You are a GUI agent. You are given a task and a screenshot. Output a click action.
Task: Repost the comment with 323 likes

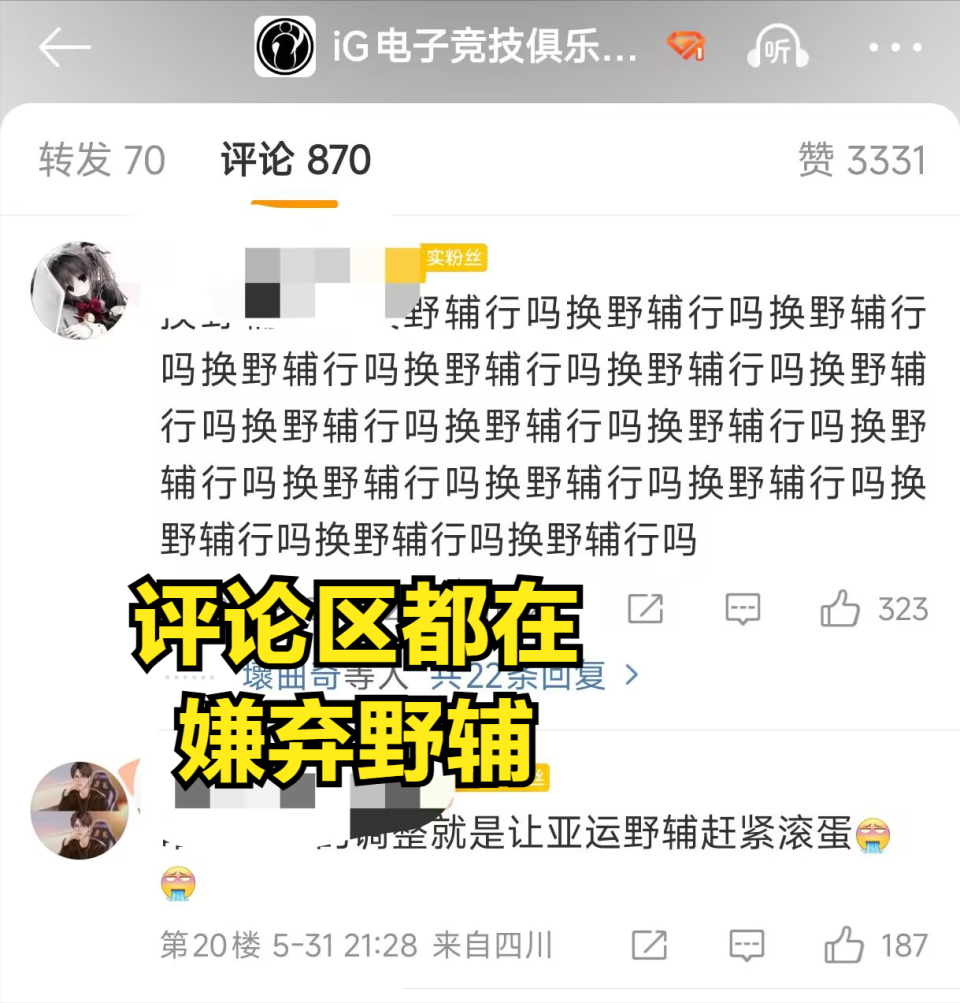coord(646,608)
